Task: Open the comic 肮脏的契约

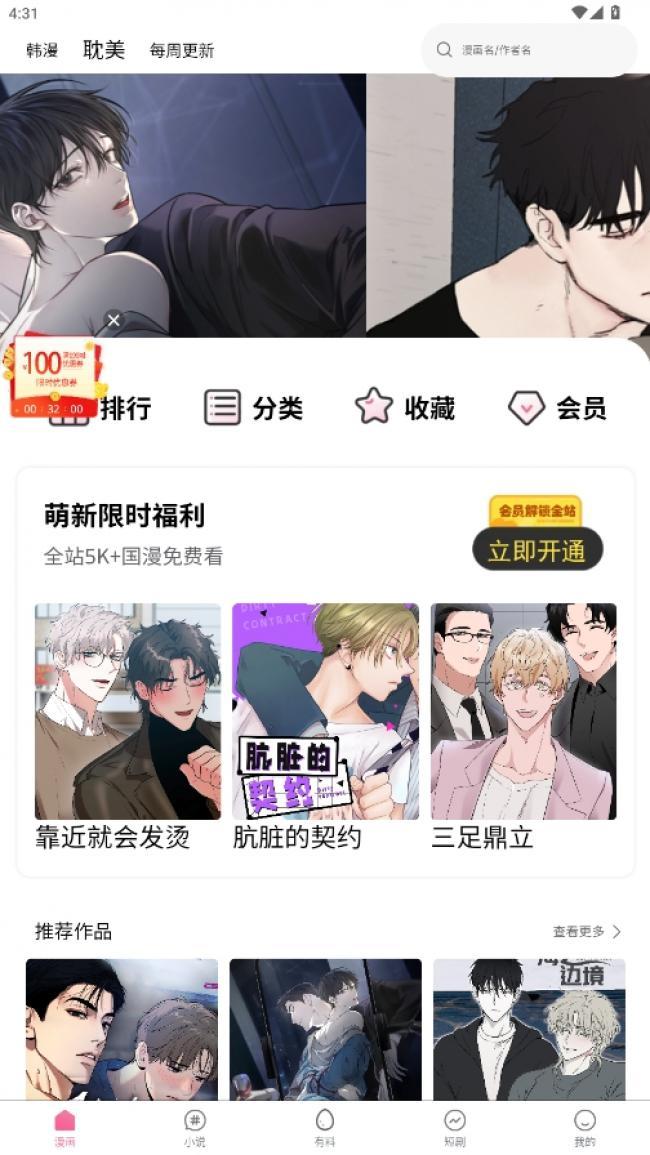Action: (x=325, y=712)
